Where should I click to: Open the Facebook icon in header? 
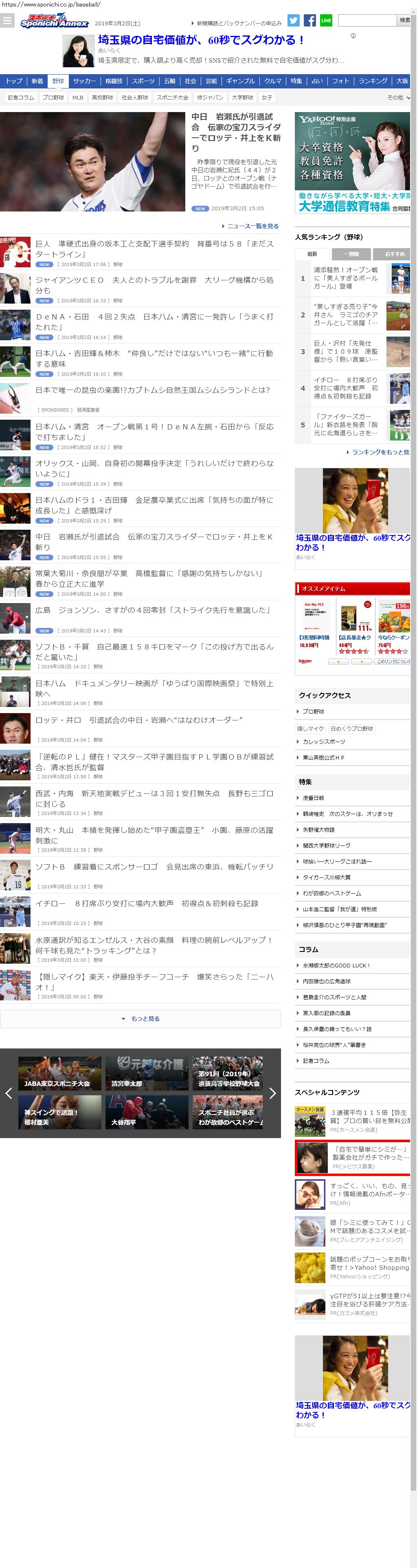tap(310, 21)
